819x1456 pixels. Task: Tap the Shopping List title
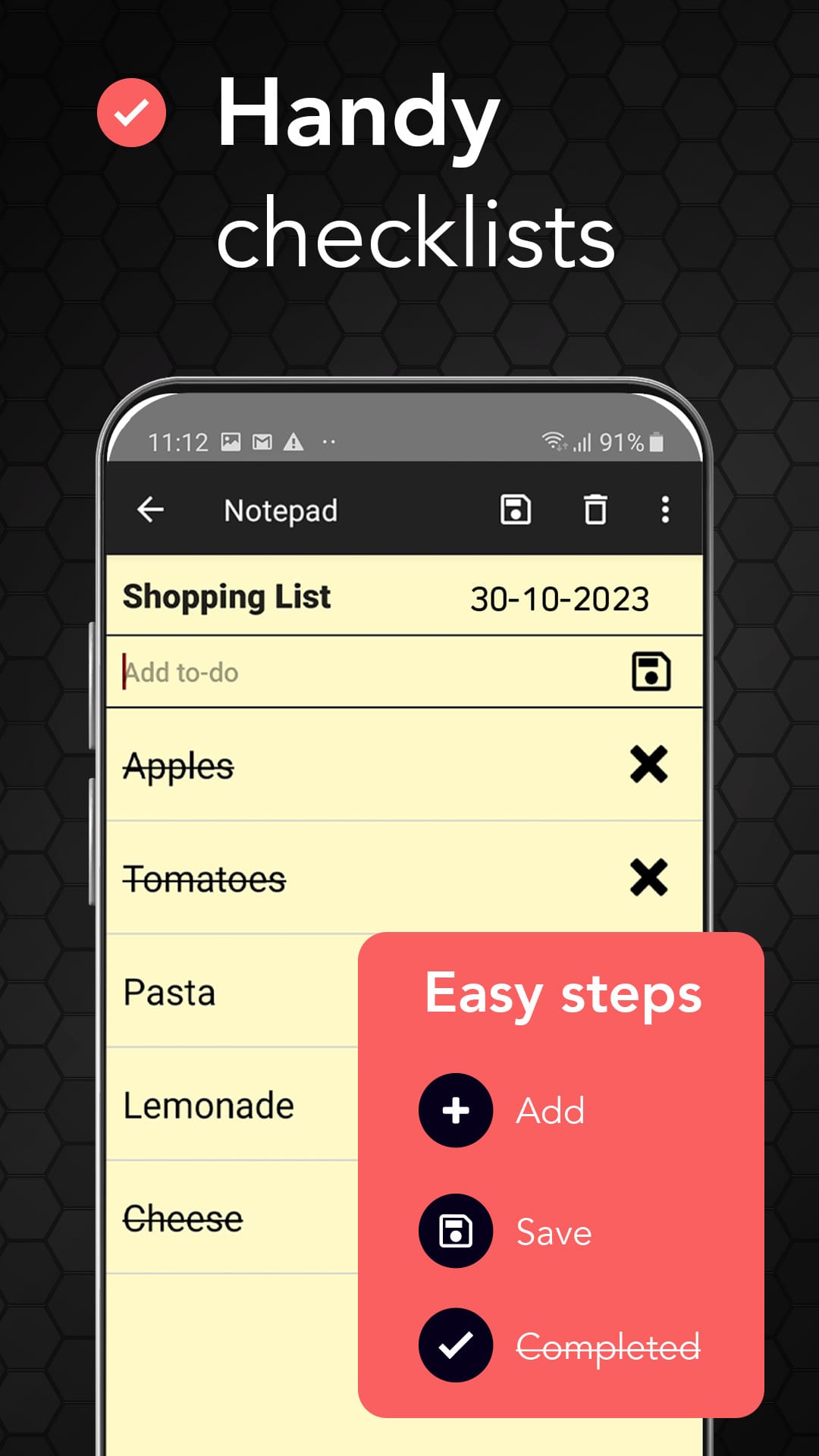click(227, 596)
